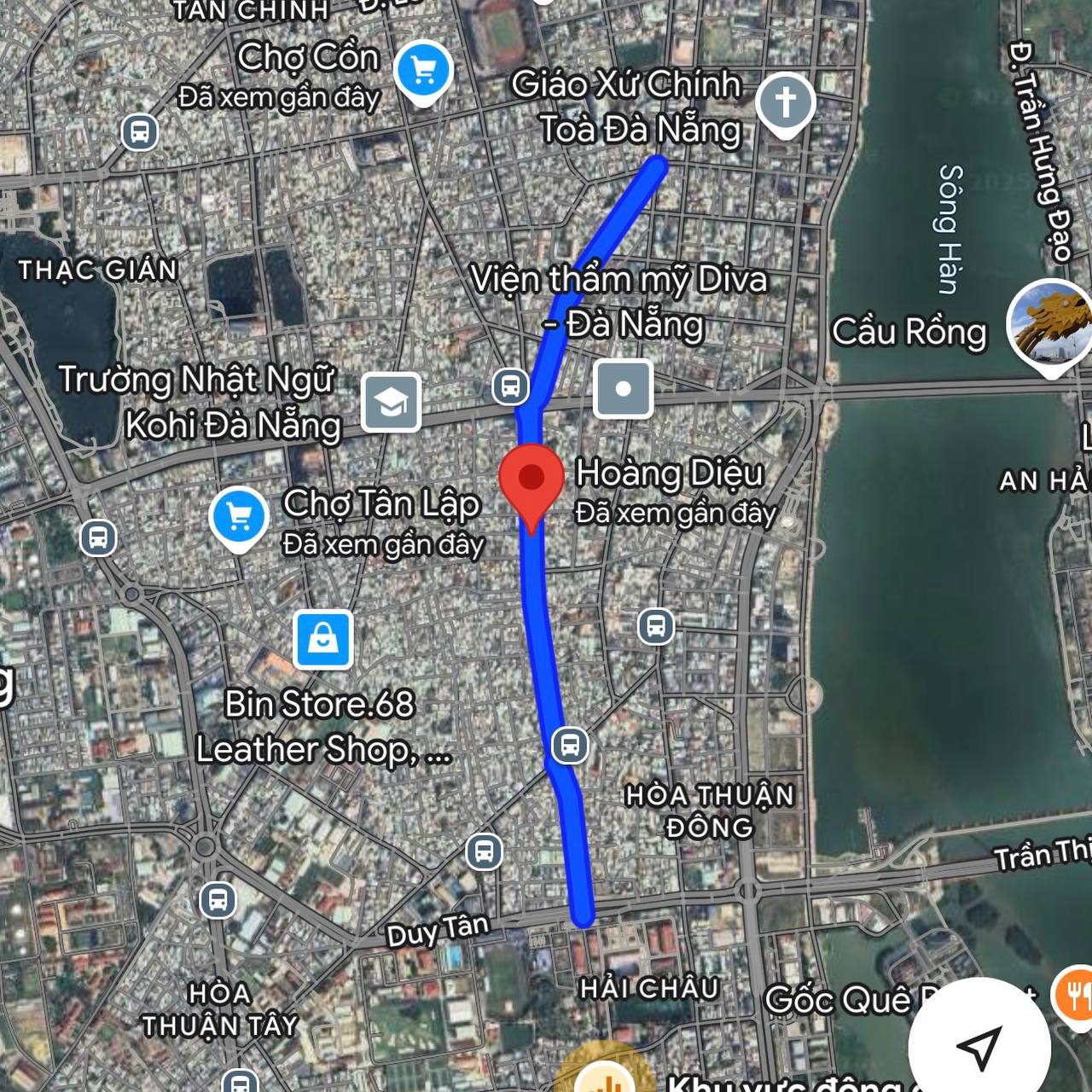View the Chợ Tân Lập market marker
This screenshot has height=1092, width=1092.
239,516
